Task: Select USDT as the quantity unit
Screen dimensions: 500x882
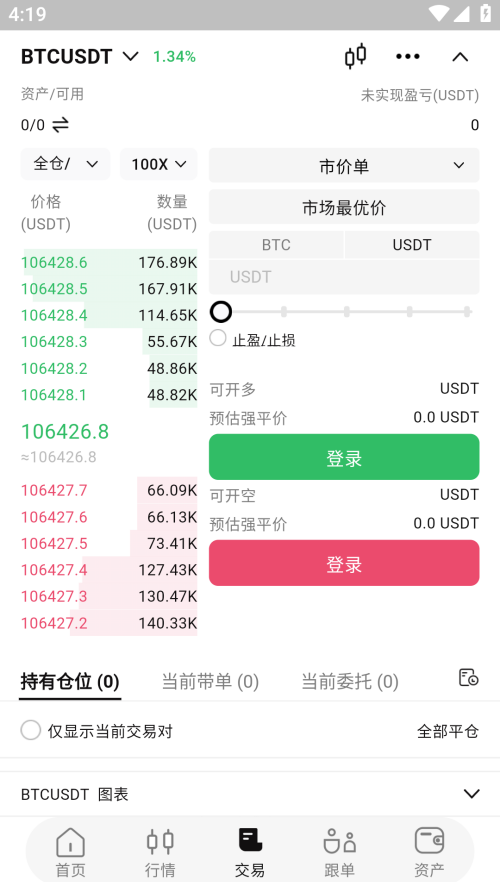Action: click(412, 245)
